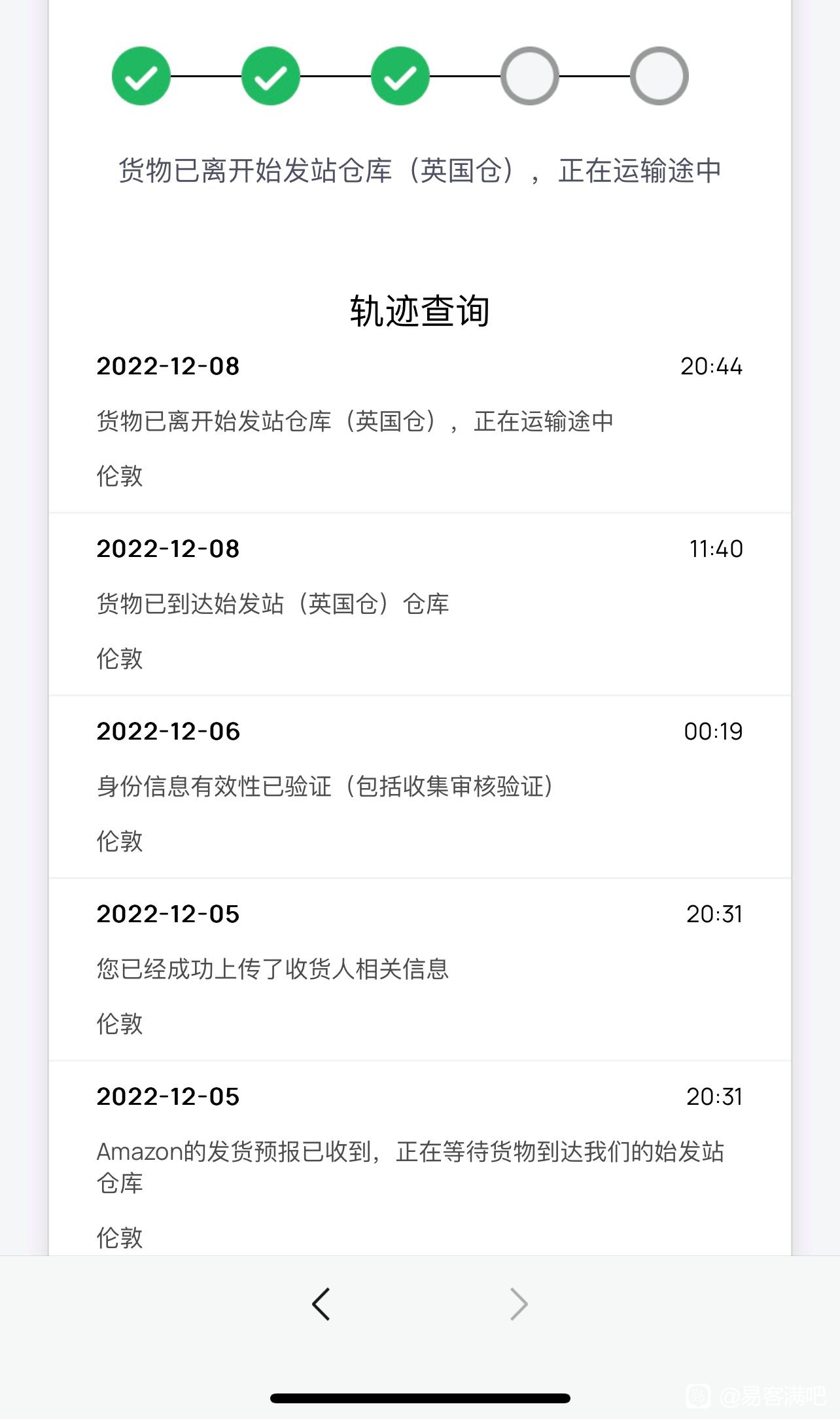Go back to the previous page

click(x=321, y=1304)
